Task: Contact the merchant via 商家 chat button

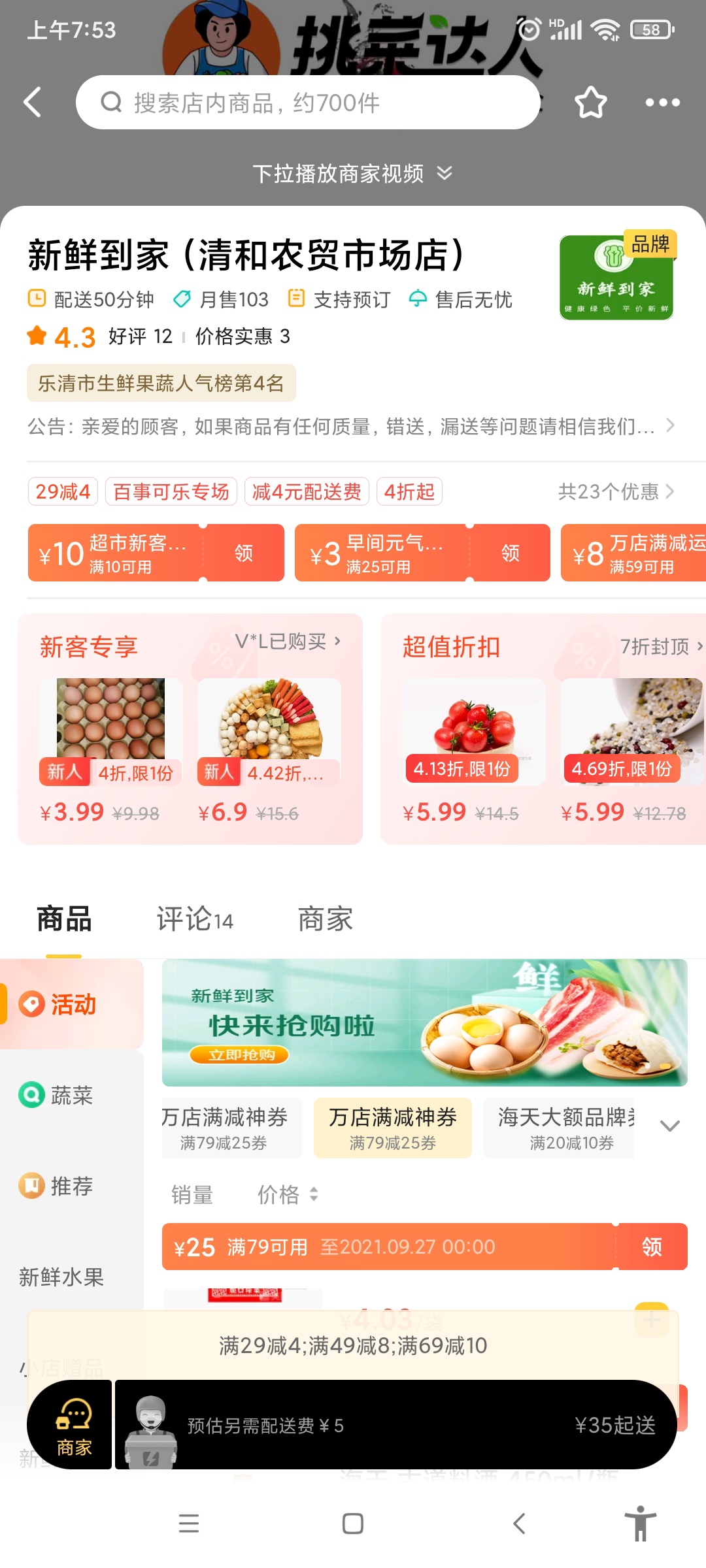Action: (x=73, y=1425)
